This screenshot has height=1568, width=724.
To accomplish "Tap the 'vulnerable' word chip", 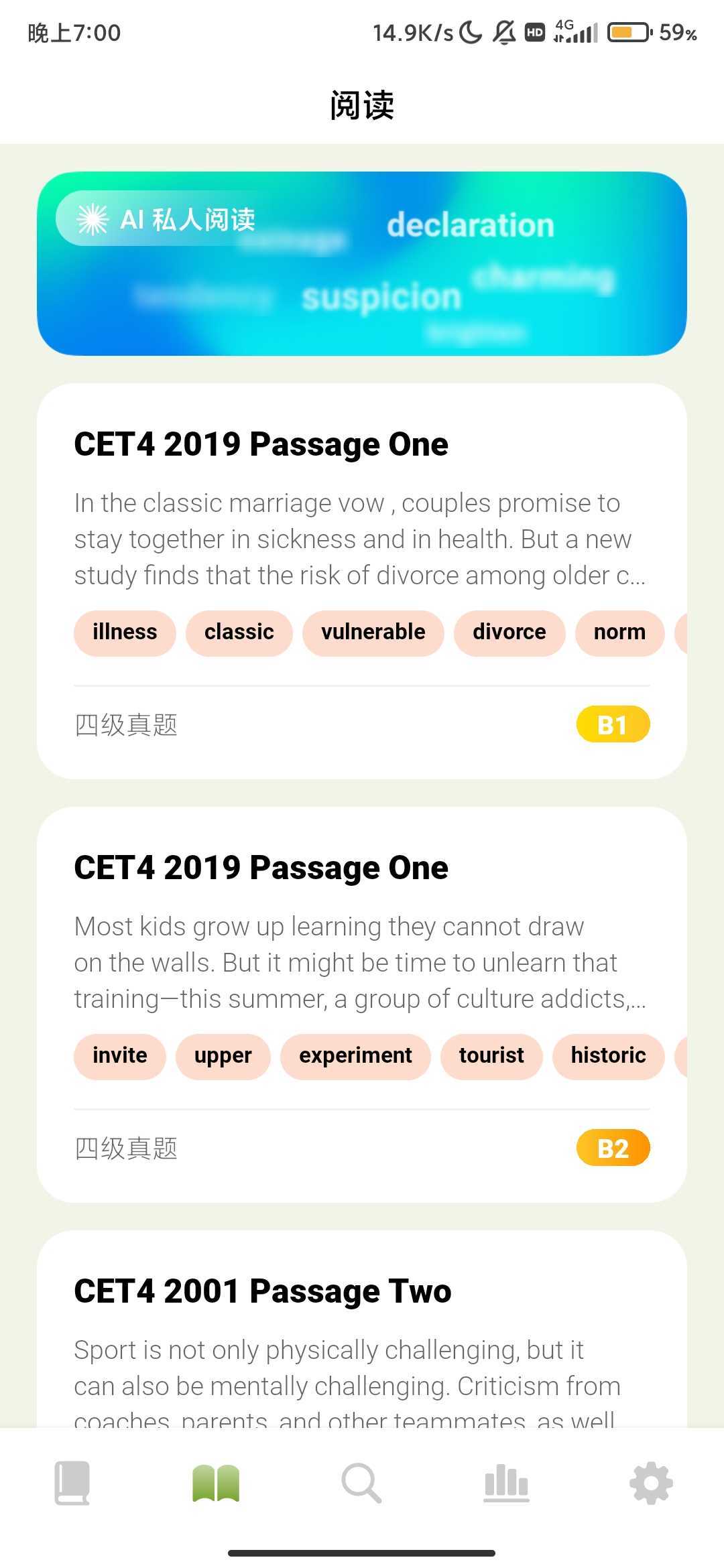I will click(373, 632).
